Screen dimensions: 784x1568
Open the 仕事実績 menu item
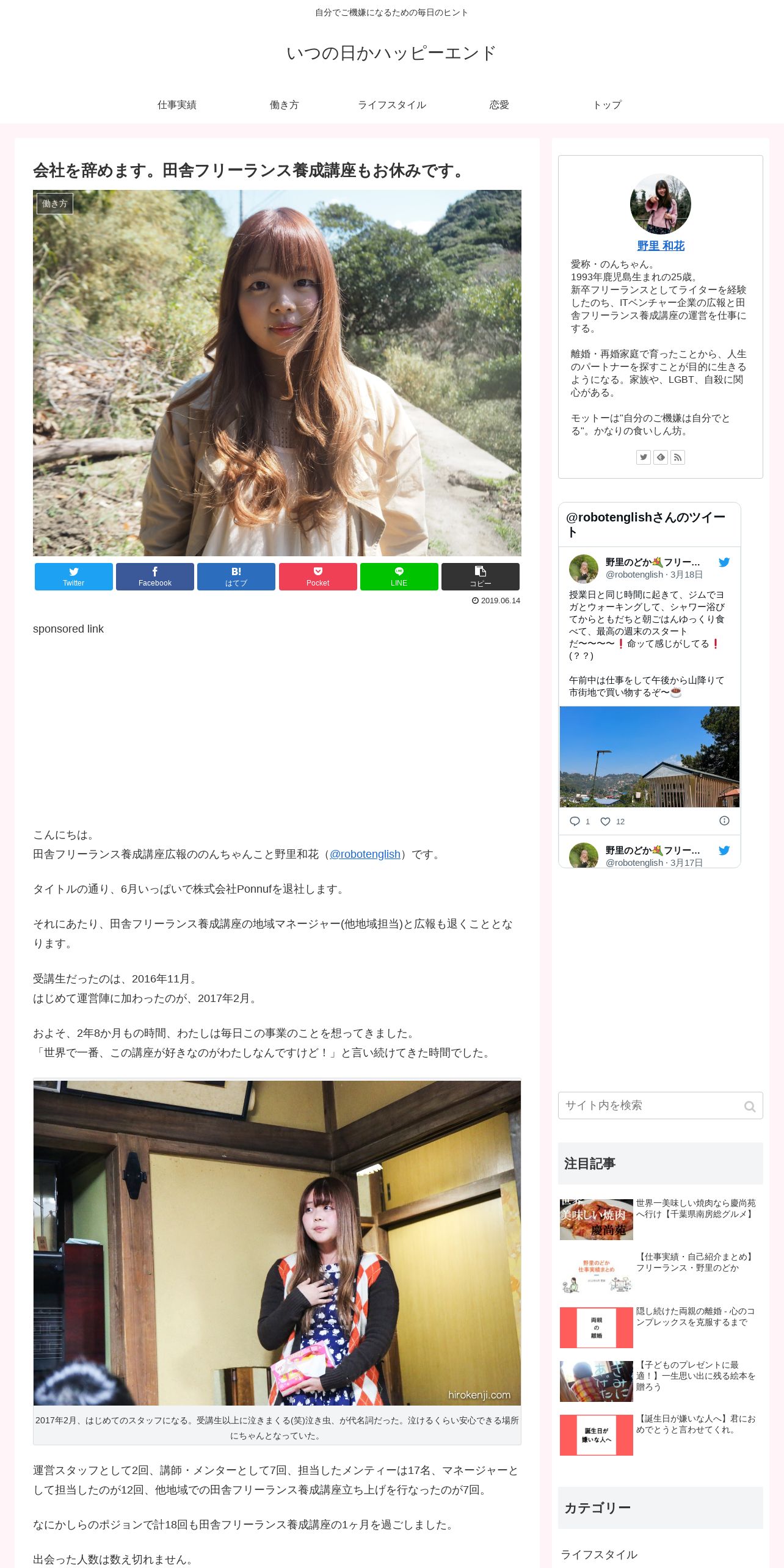[x=177, y=105]
